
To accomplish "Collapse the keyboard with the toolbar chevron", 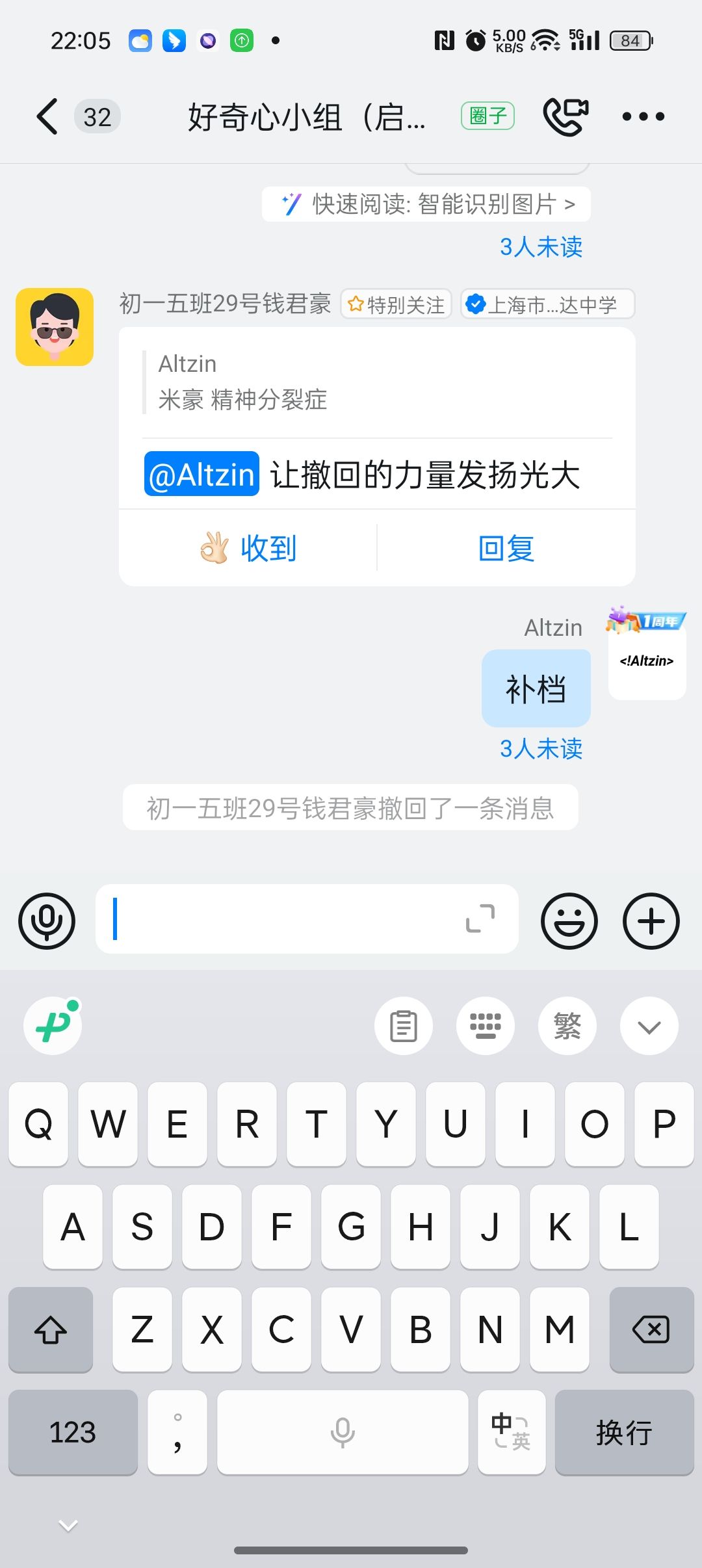I will pos(649,1026).
